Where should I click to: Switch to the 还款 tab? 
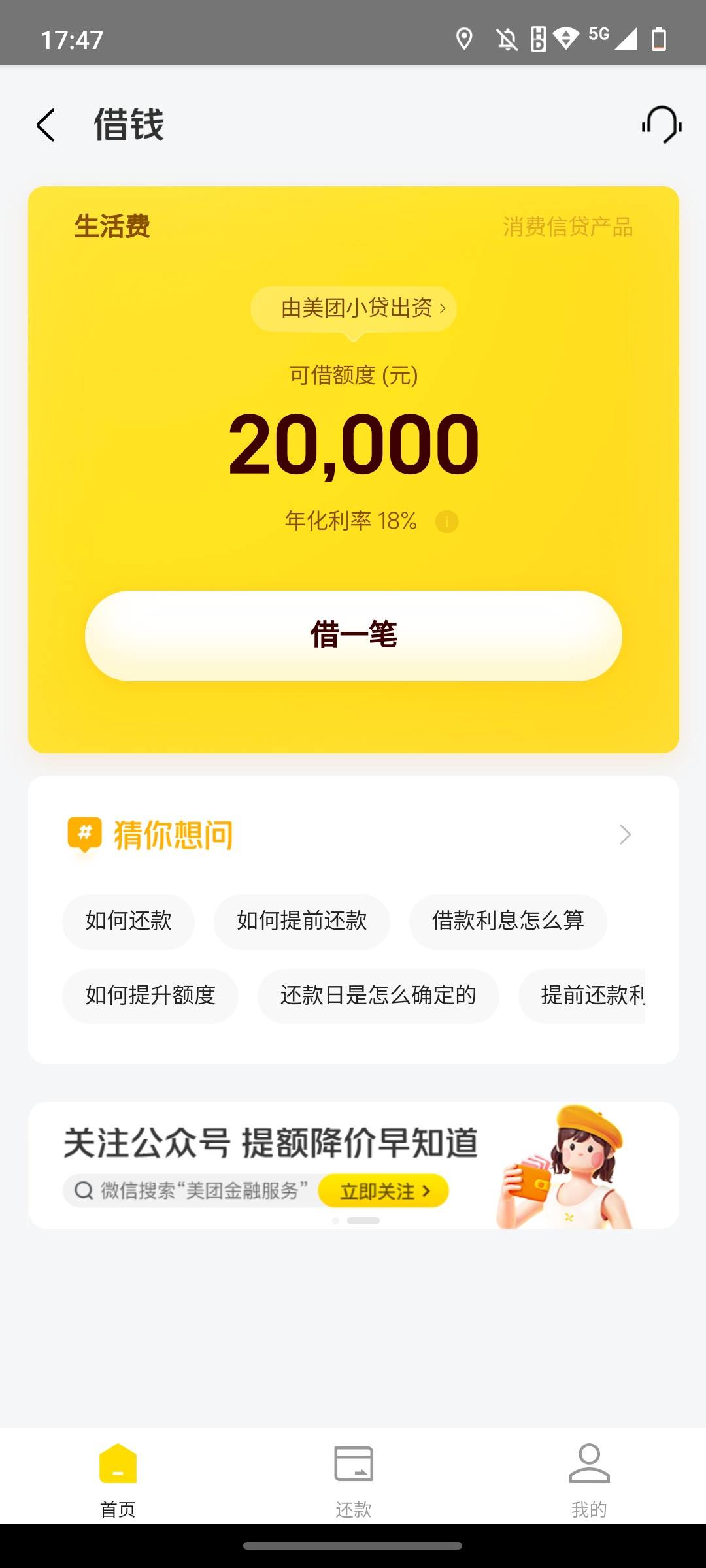354,1479
